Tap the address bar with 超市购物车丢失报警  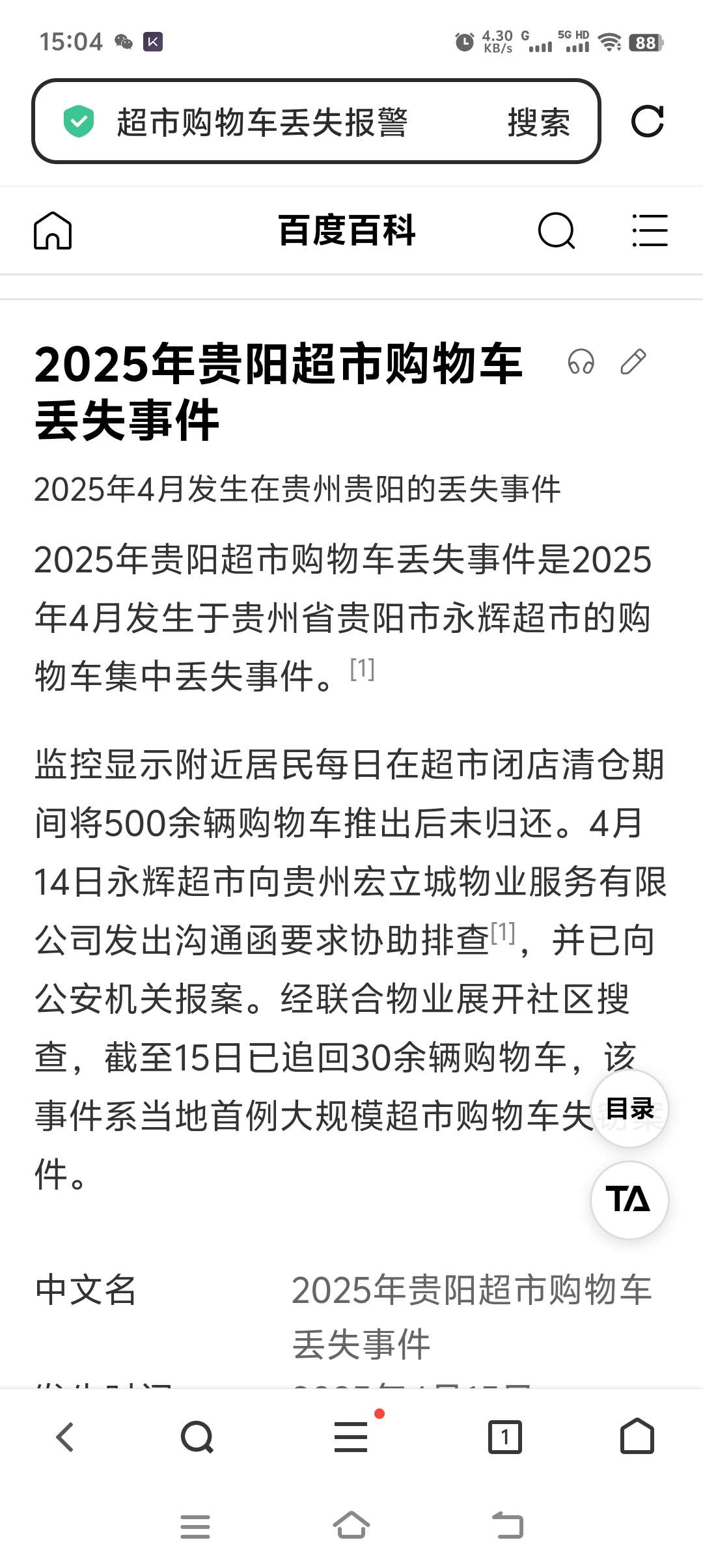coord(316,121)
